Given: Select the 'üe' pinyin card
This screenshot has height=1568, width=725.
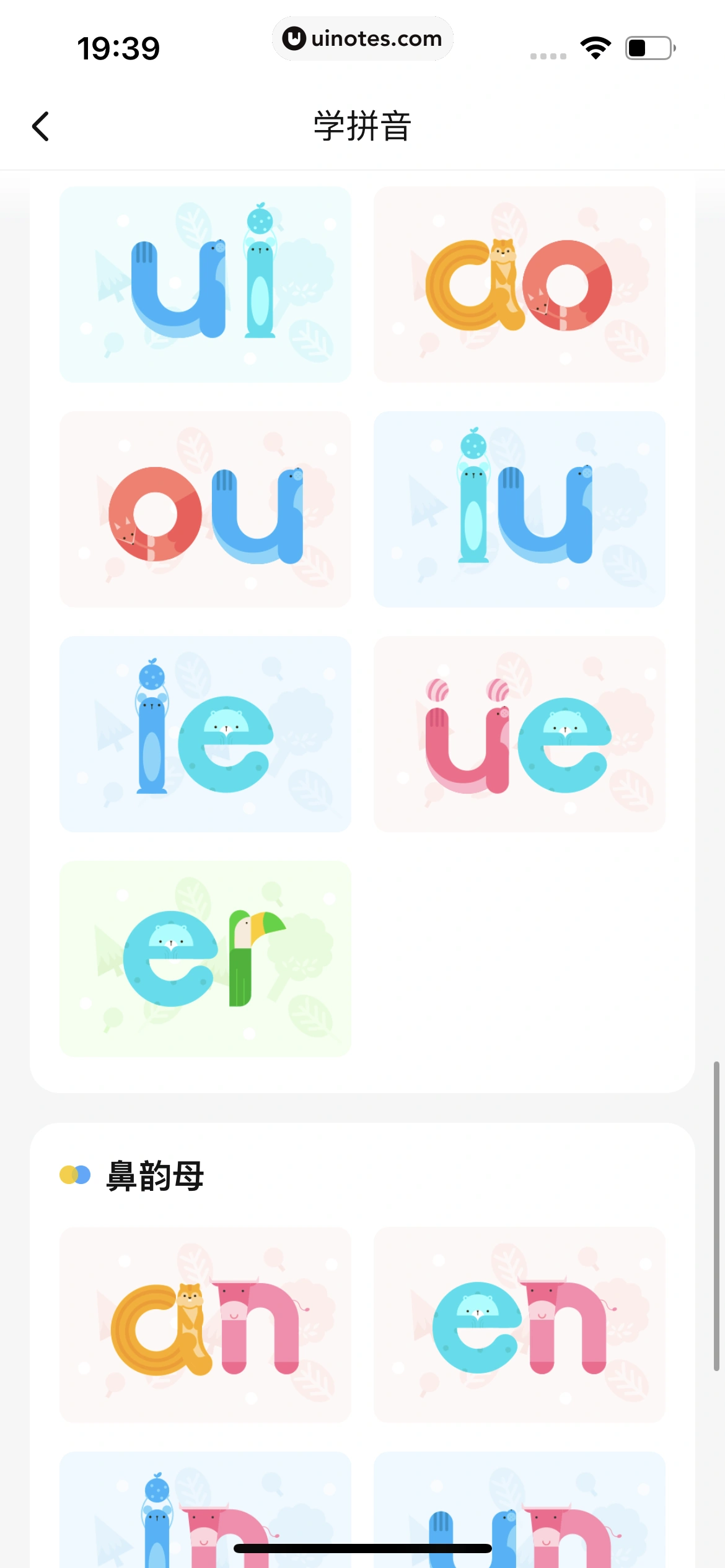Looking at the screenshot, I should [x=519, y=734].
